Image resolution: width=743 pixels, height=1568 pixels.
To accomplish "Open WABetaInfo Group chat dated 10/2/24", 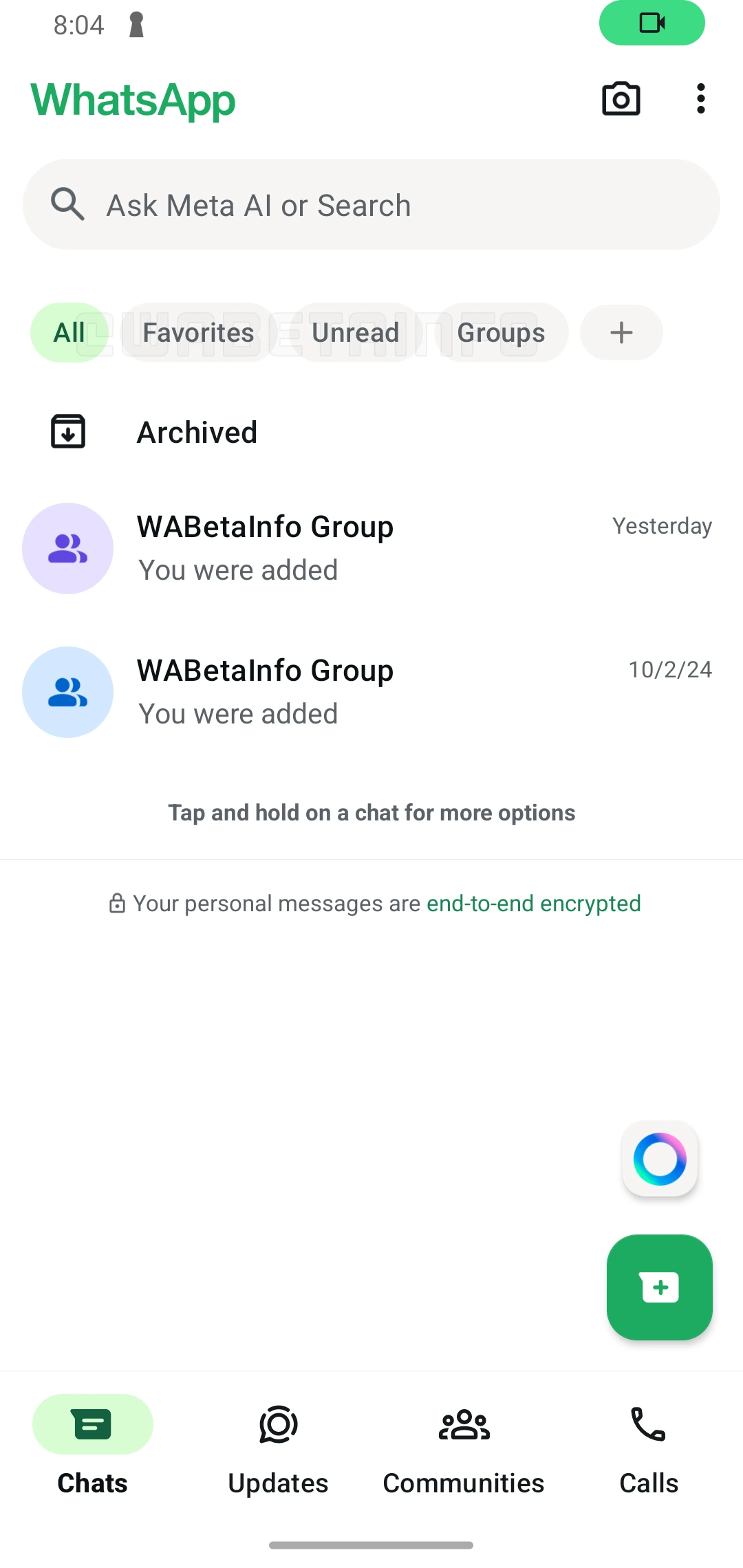I will coord(371,692).
